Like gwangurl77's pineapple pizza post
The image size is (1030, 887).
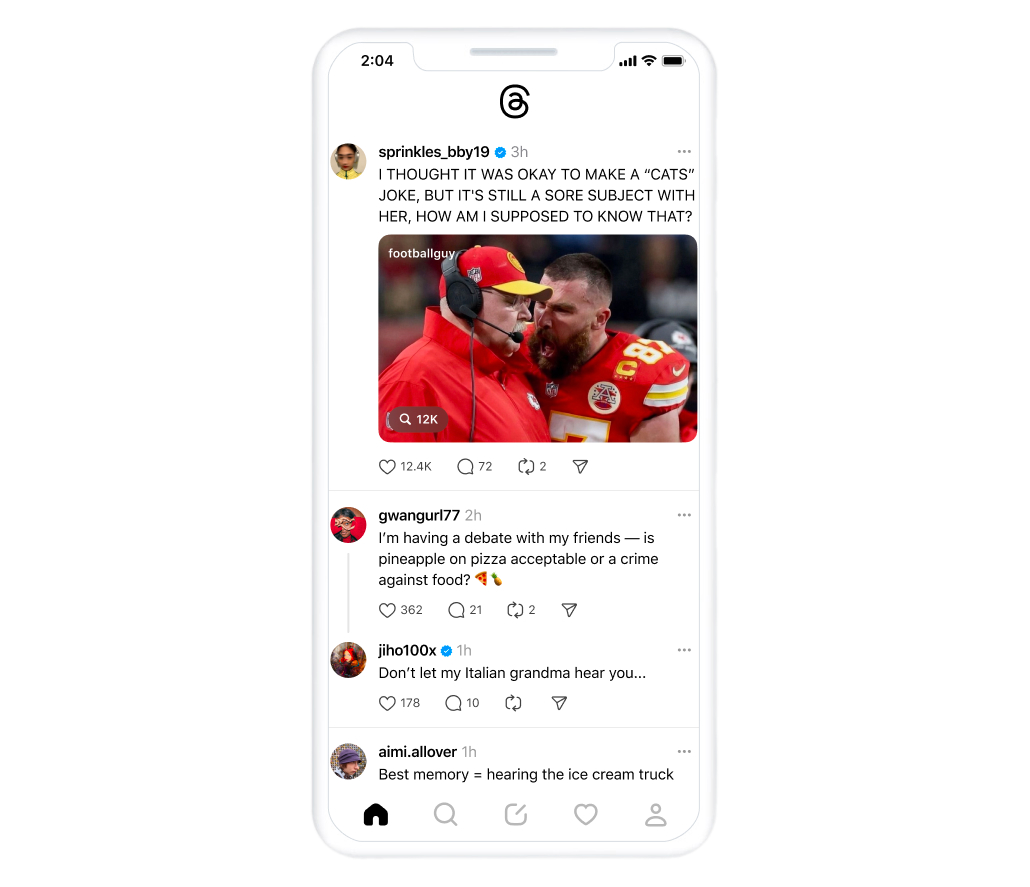388,610
